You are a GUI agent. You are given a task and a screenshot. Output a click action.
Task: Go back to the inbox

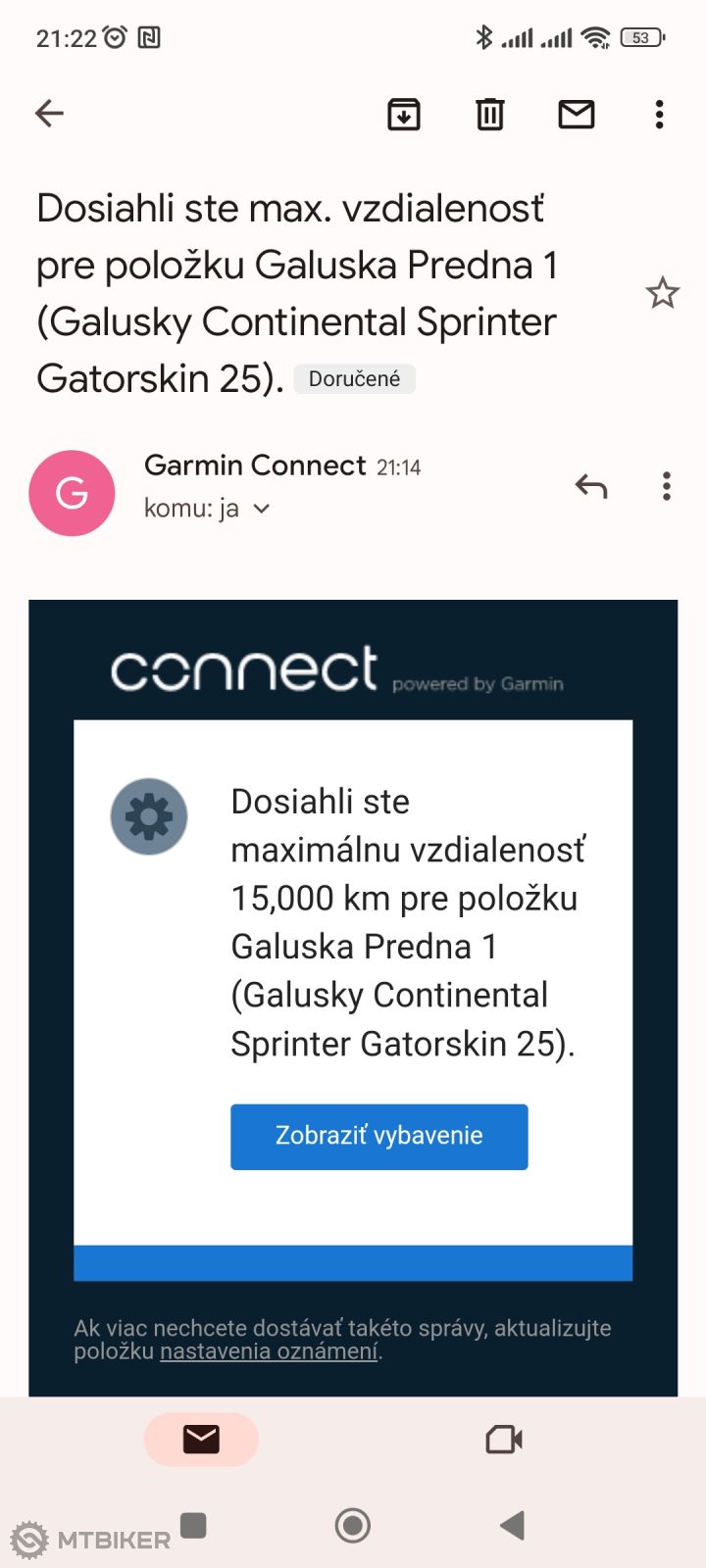tap(49, 114)
